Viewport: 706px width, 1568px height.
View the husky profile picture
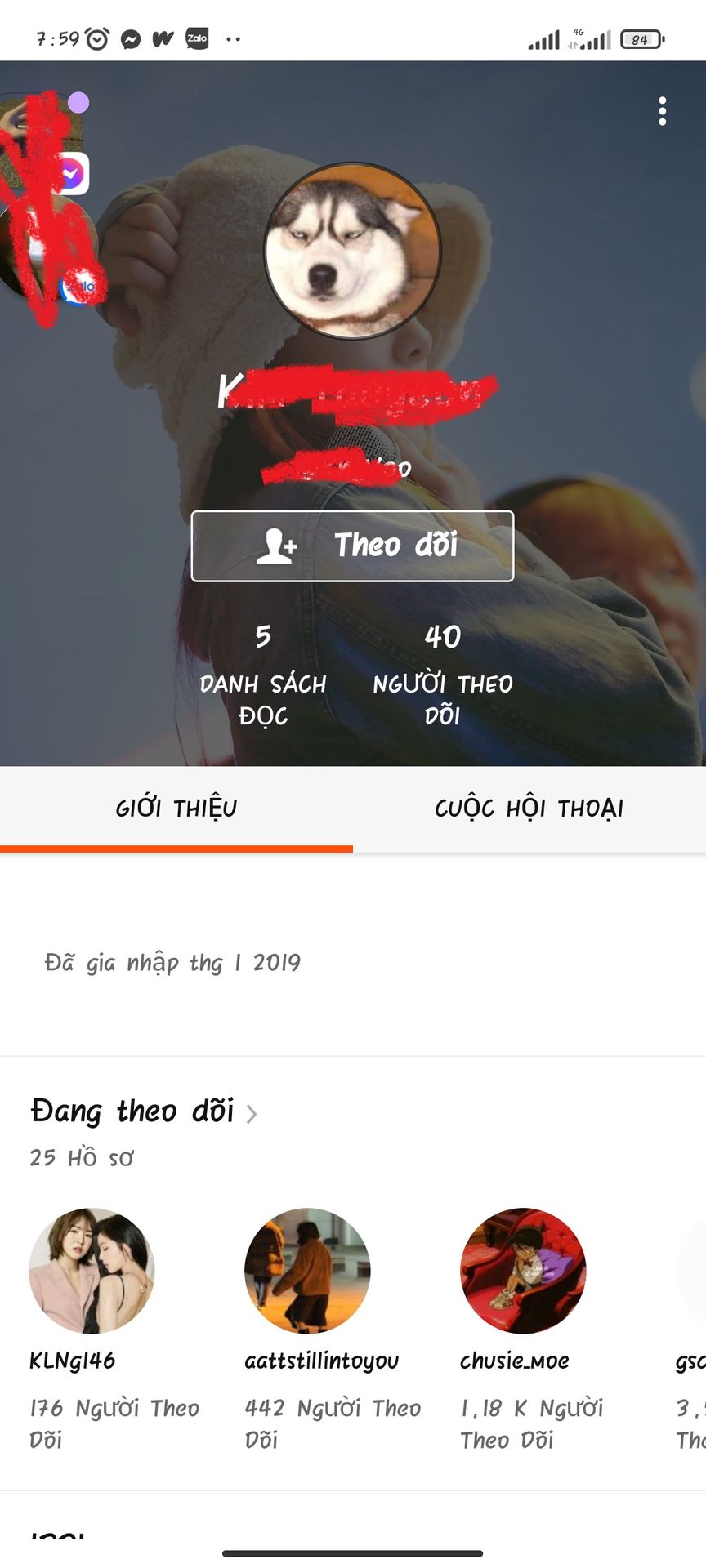352,250
